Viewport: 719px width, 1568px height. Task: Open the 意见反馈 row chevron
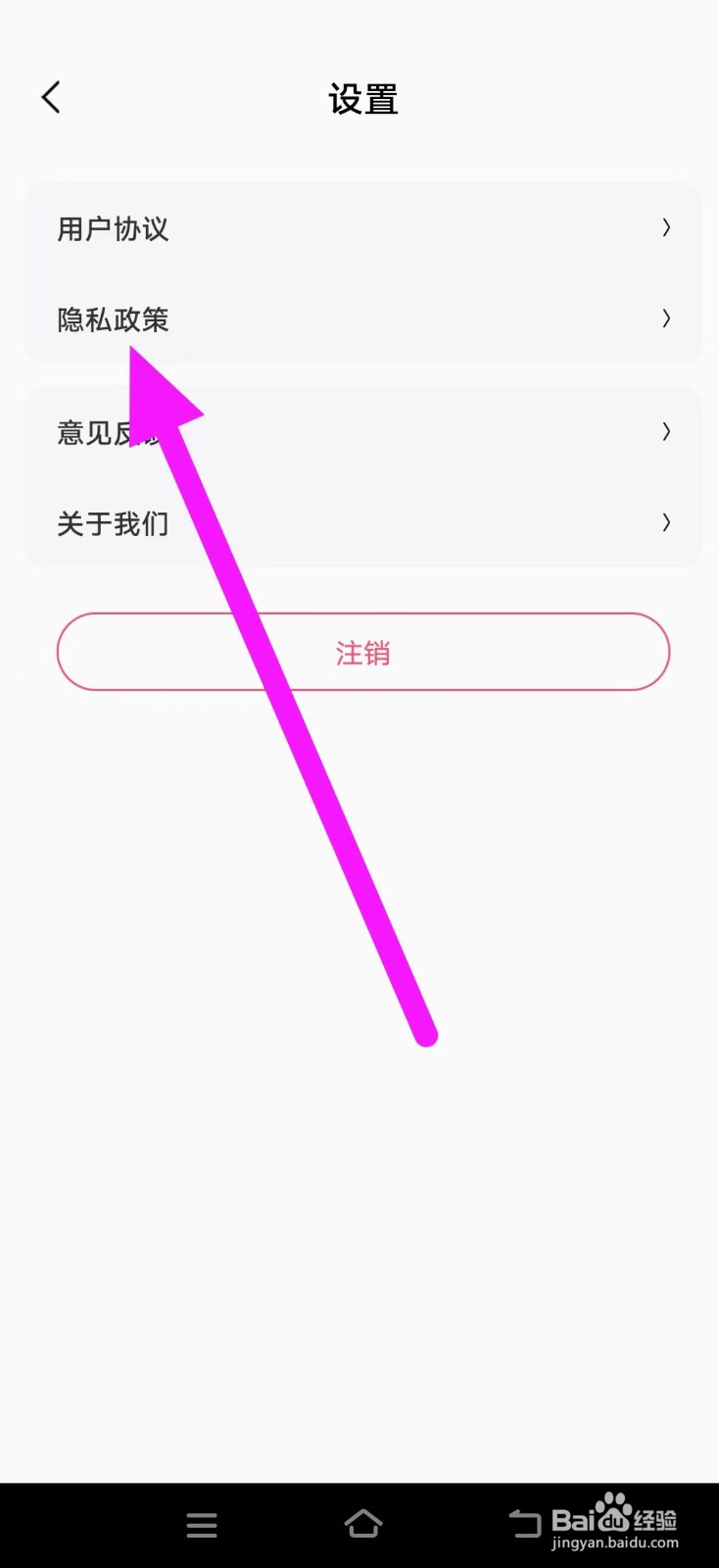(666, 432)
